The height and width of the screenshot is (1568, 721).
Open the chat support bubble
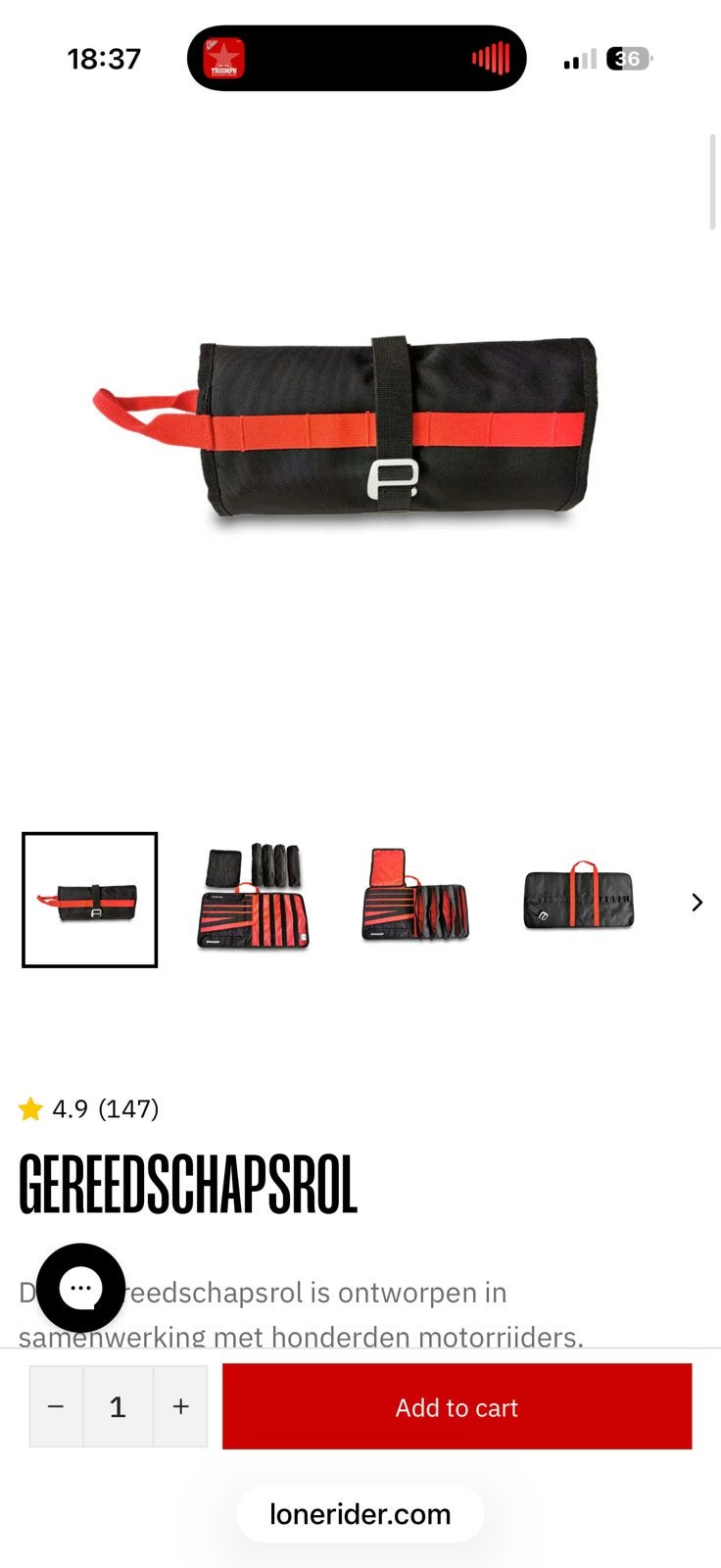pyautogui.click(x=80, y=1288)
